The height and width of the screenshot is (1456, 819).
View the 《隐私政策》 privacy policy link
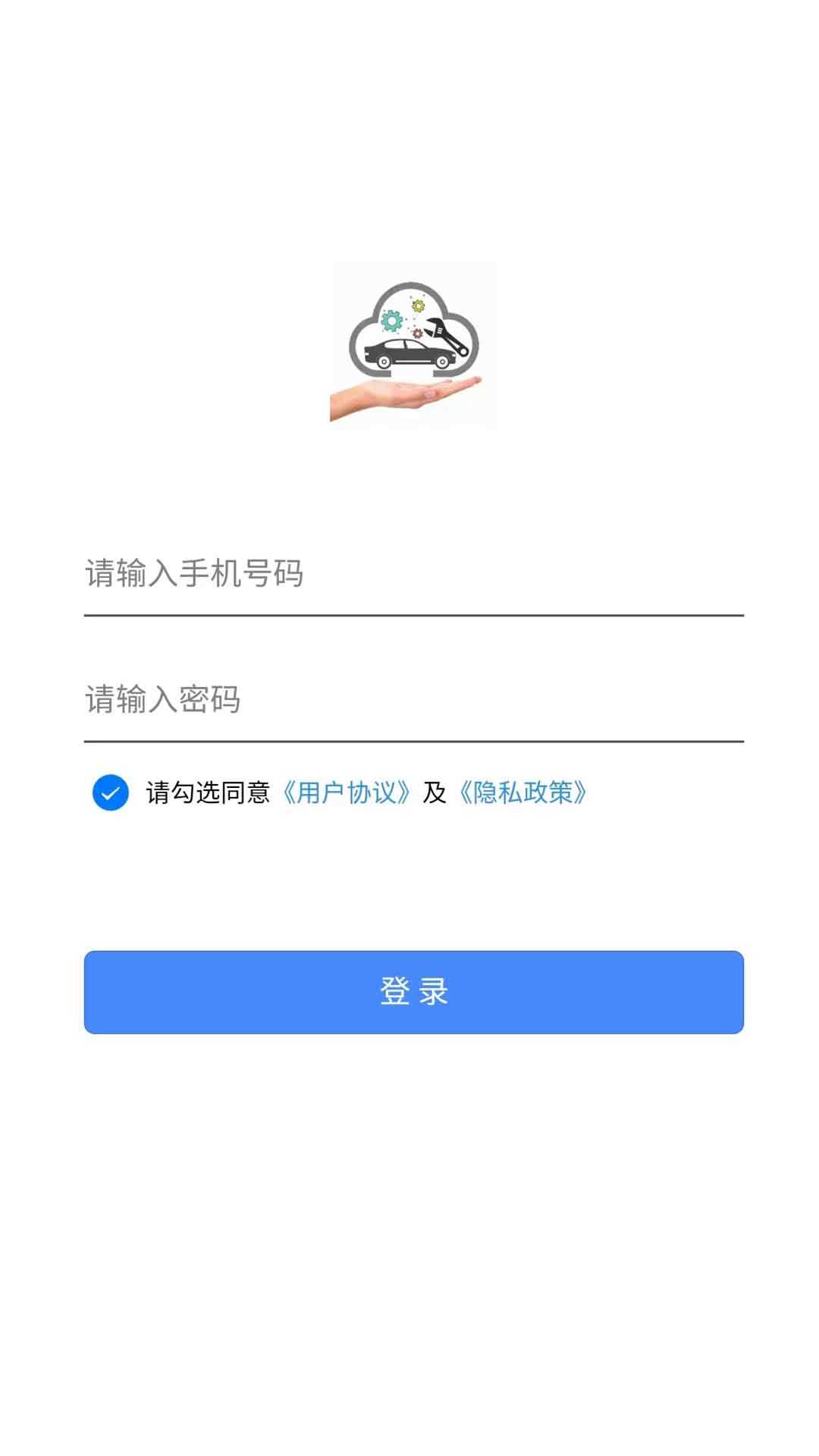[523, 793]
